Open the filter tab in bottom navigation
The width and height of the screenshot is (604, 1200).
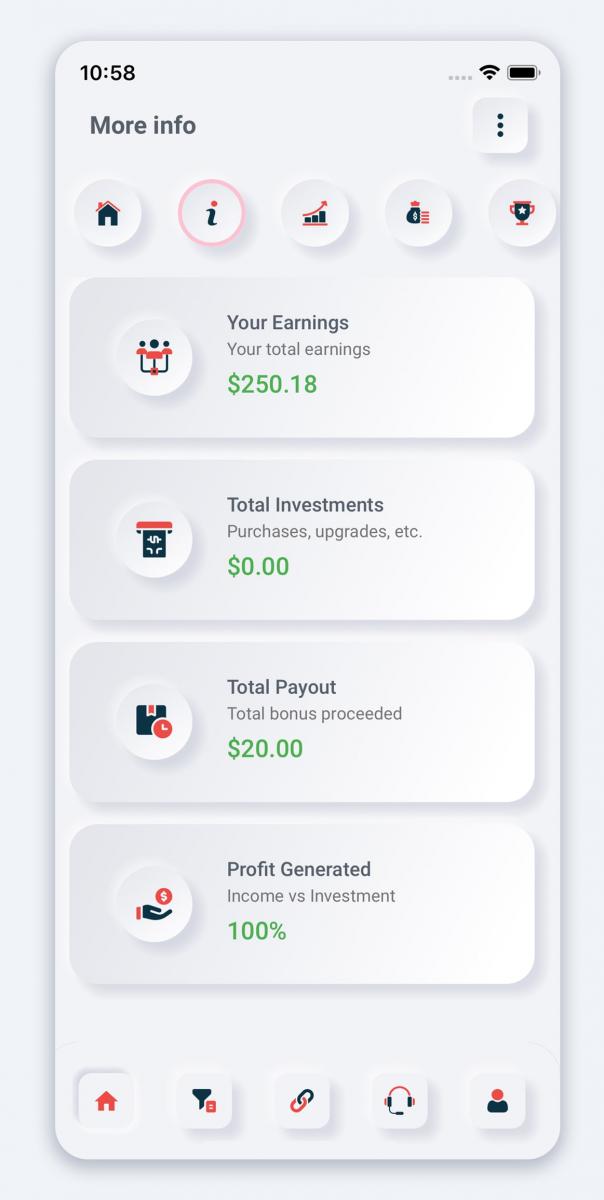coord(204,1101)
